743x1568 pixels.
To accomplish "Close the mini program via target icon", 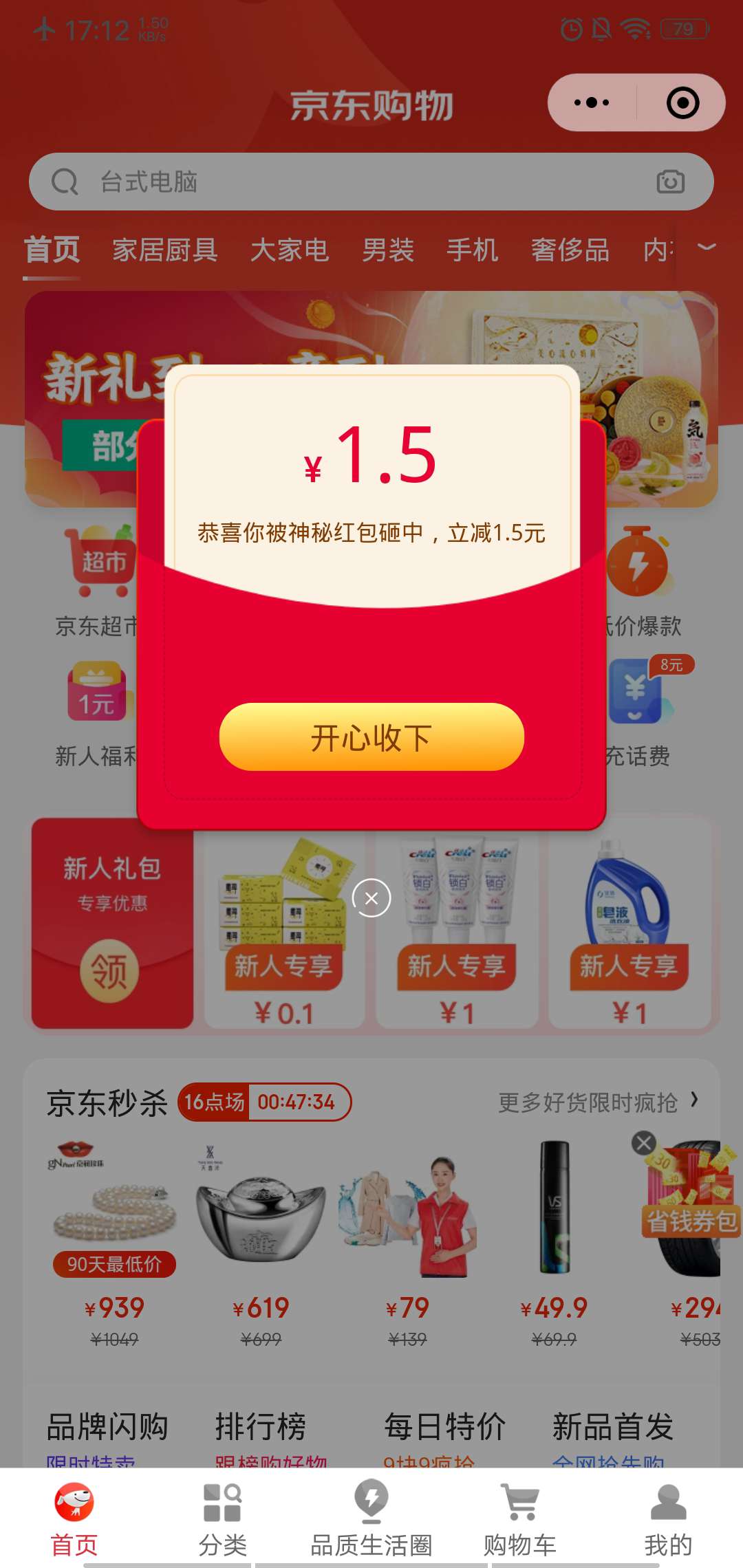I will [682, 103].
